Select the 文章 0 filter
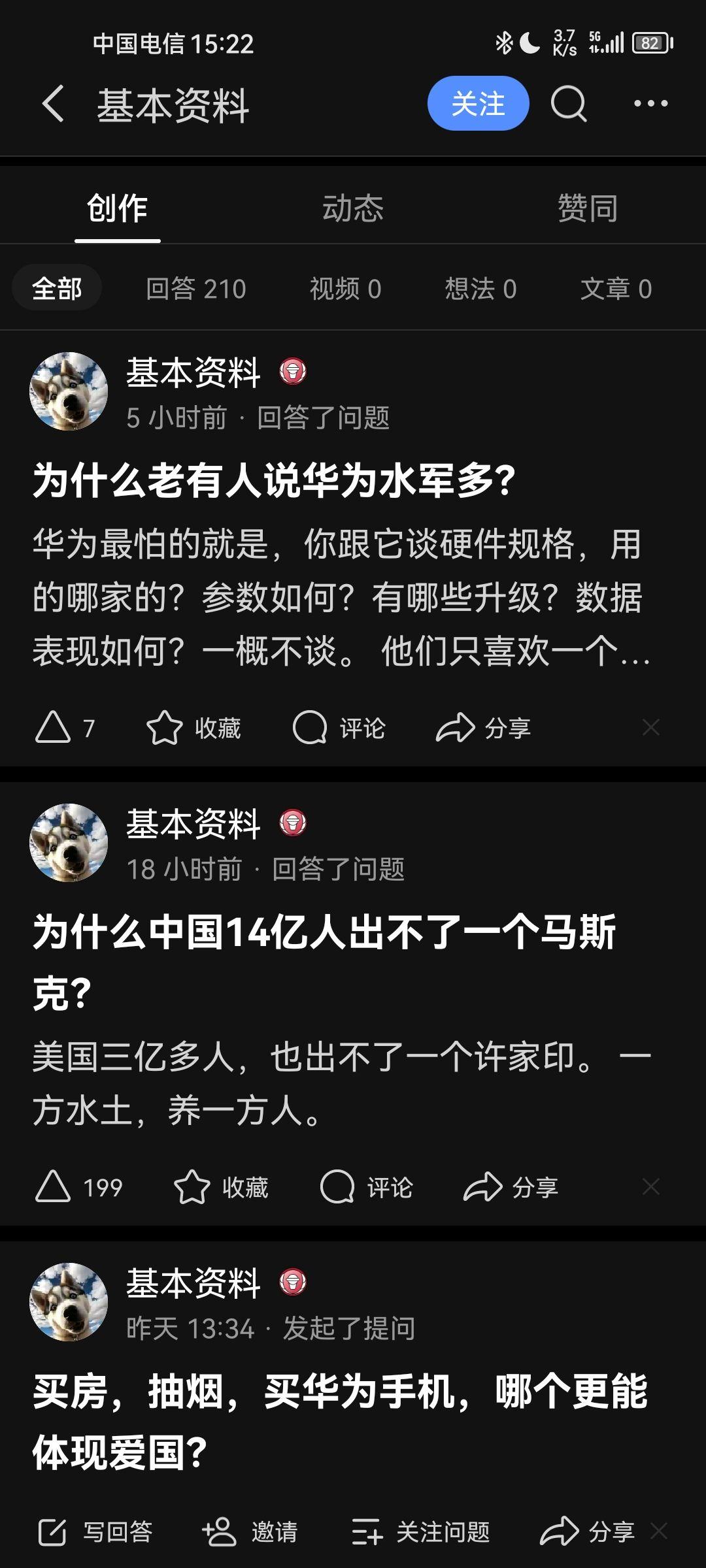The image size is (706, 1568). click(x=616, y=289)
